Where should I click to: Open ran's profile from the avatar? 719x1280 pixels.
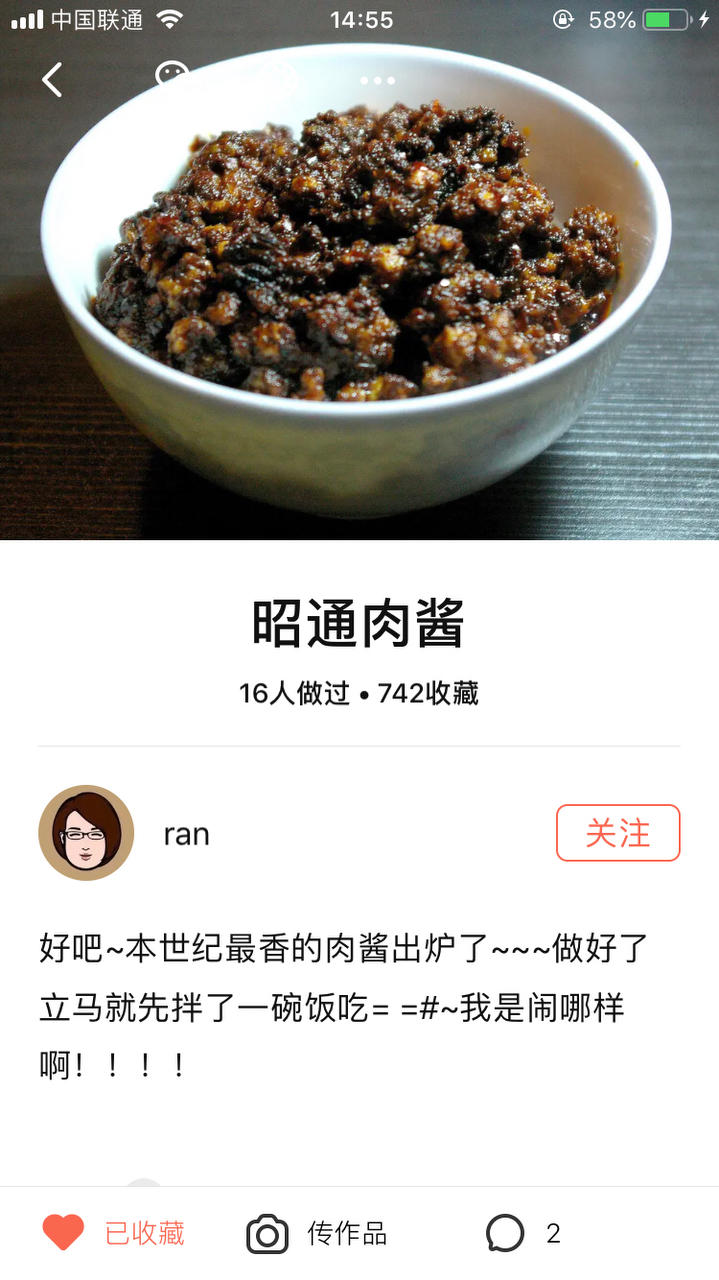tap(86, 833)
